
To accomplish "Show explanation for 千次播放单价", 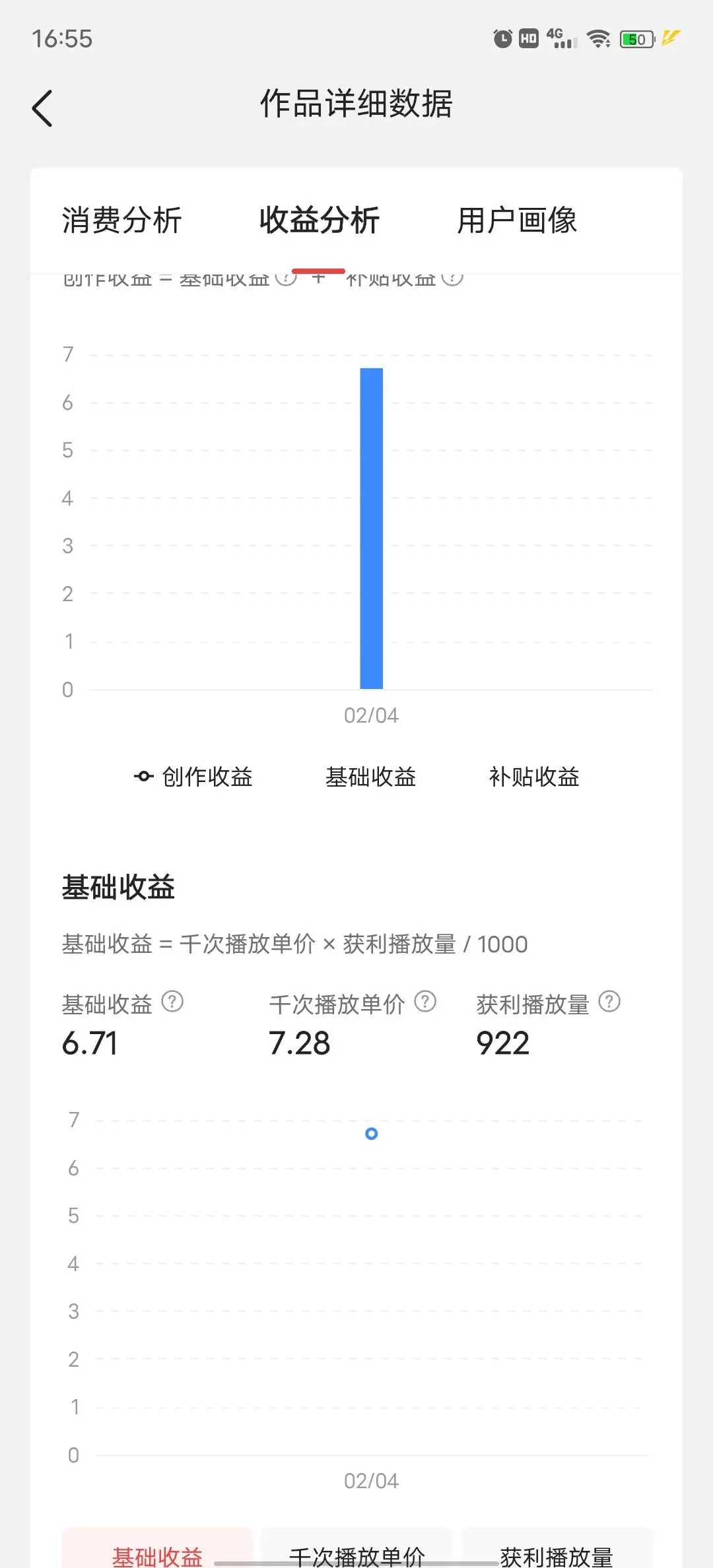I will click(x=425, y=1002).
